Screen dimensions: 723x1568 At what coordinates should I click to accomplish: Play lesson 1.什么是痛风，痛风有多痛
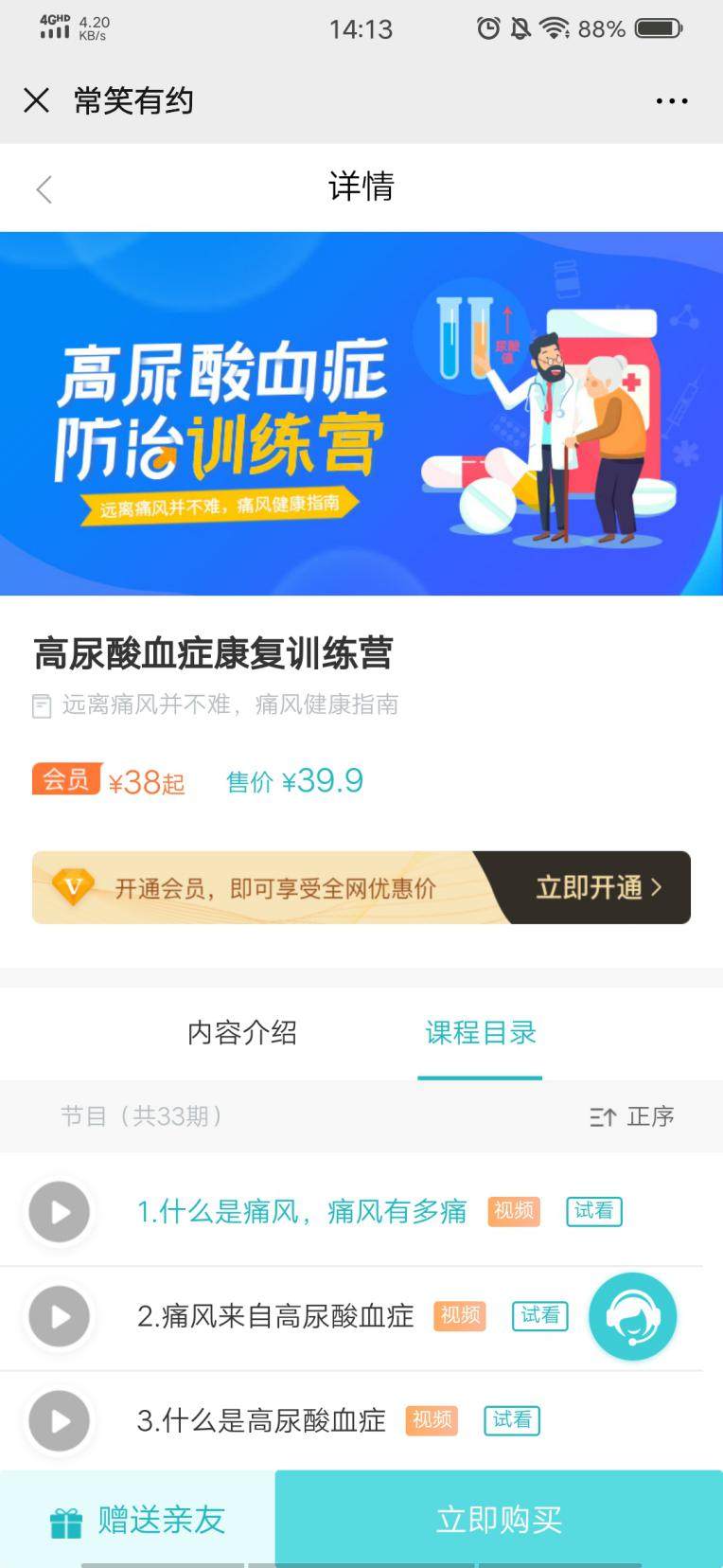click(x=60, y=1211)
